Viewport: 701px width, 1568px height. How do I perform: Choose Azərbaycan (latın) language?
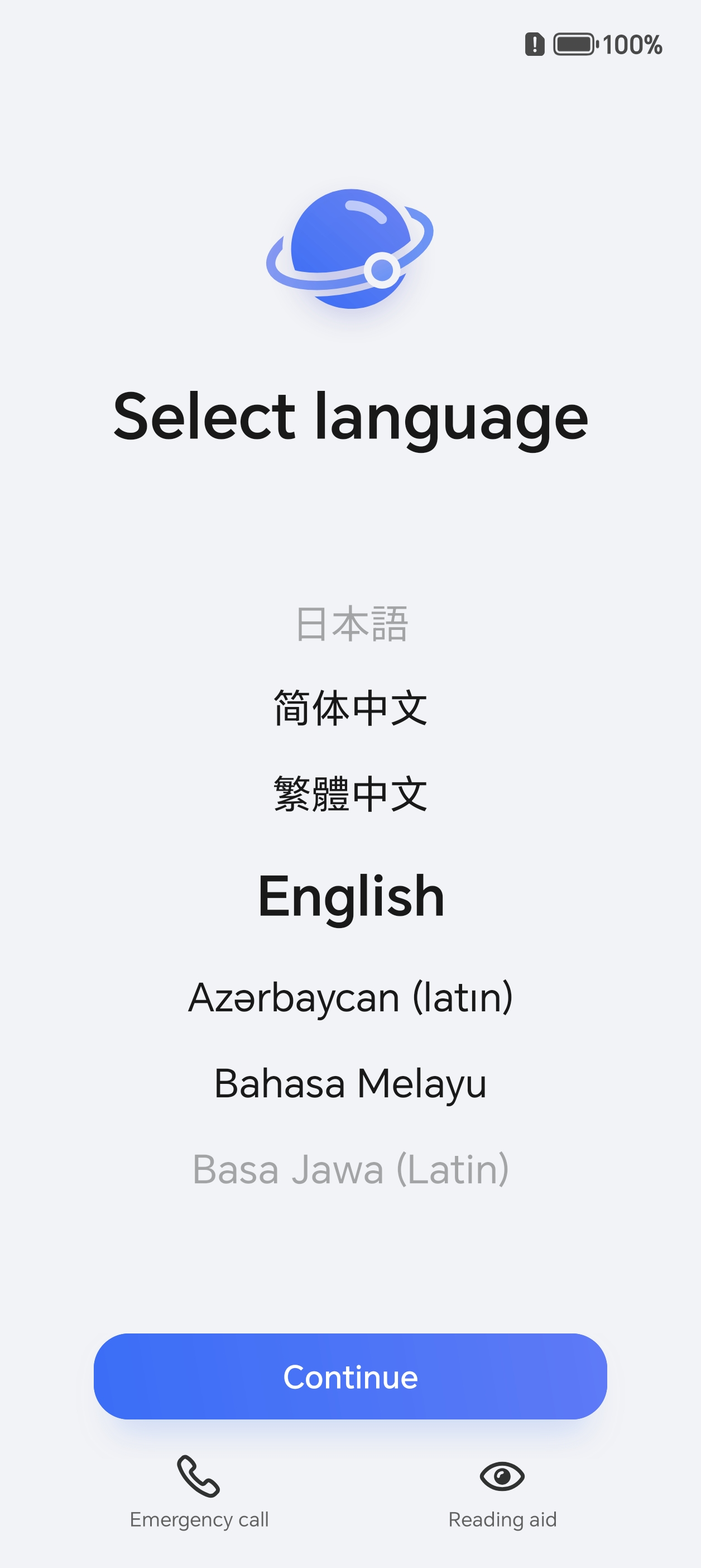[350, 998]
